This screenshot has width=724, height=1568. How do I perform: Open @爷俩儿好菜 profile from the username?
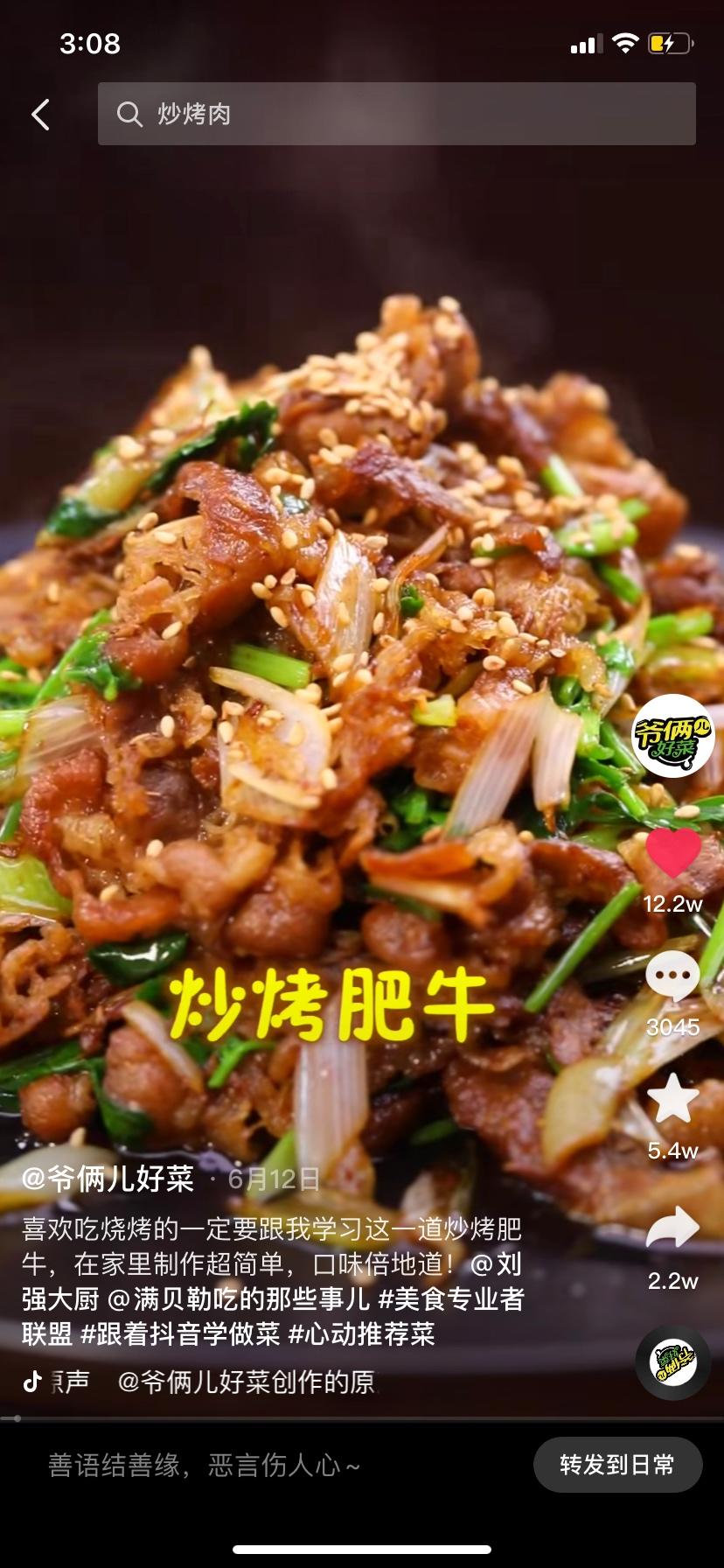coord(108,1179)
